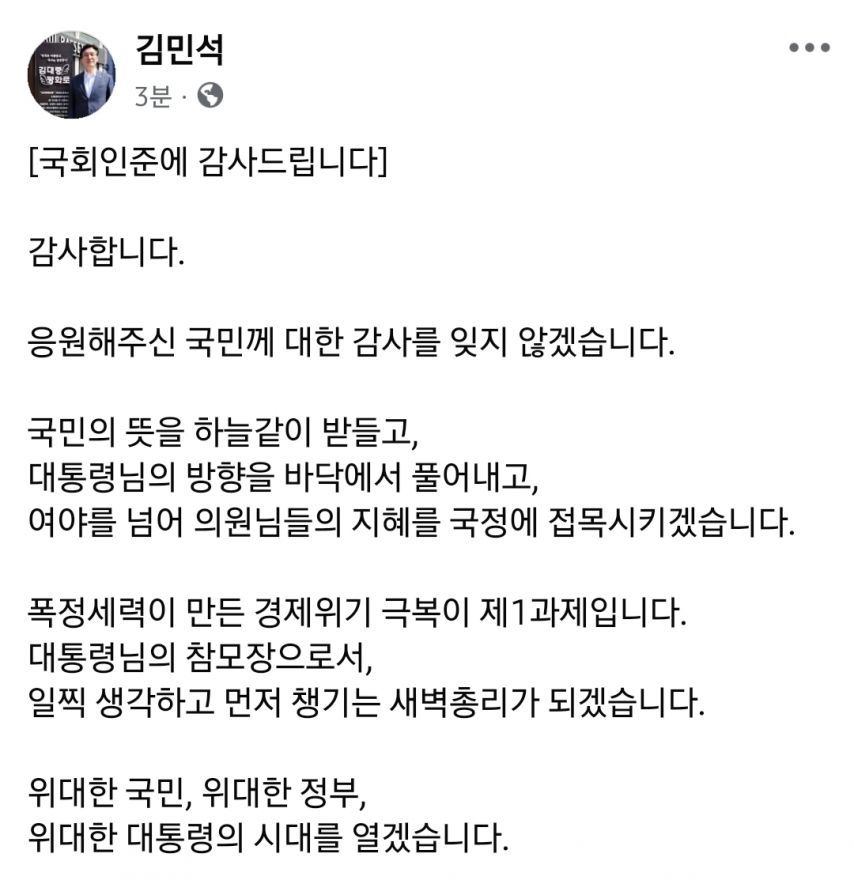Tap the public audience globe icon

[210, 96]
